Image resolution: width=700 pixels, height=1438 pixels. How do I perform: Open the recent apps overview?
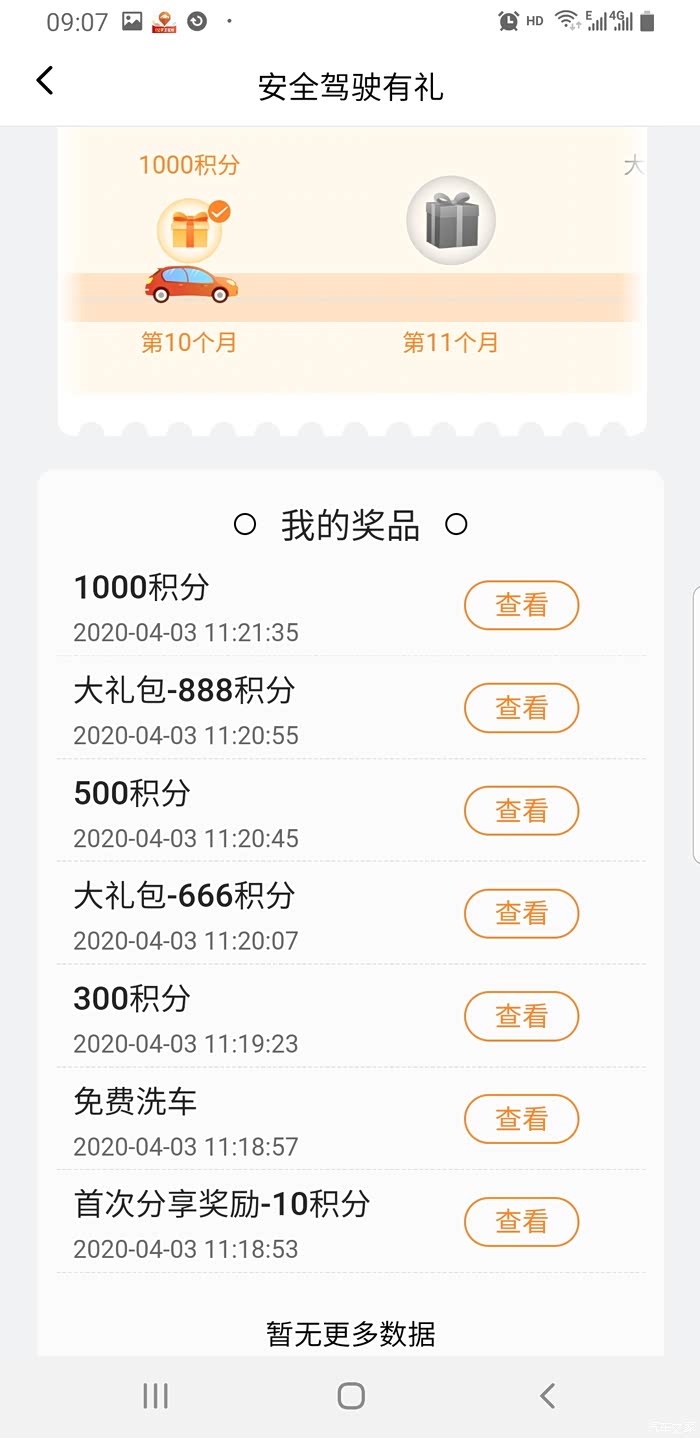[x=155, y=1396]
